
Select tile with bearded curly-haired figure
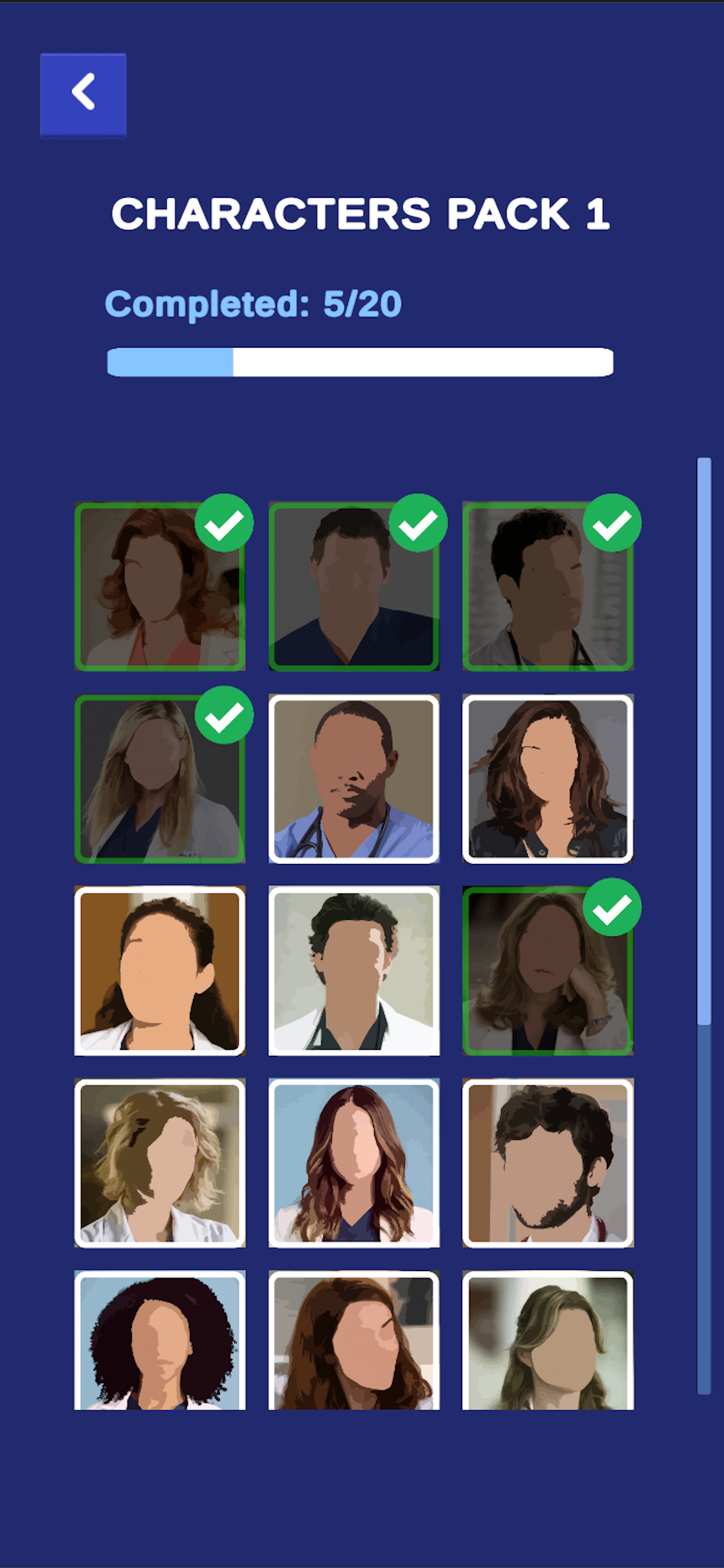pos(547,1163)
